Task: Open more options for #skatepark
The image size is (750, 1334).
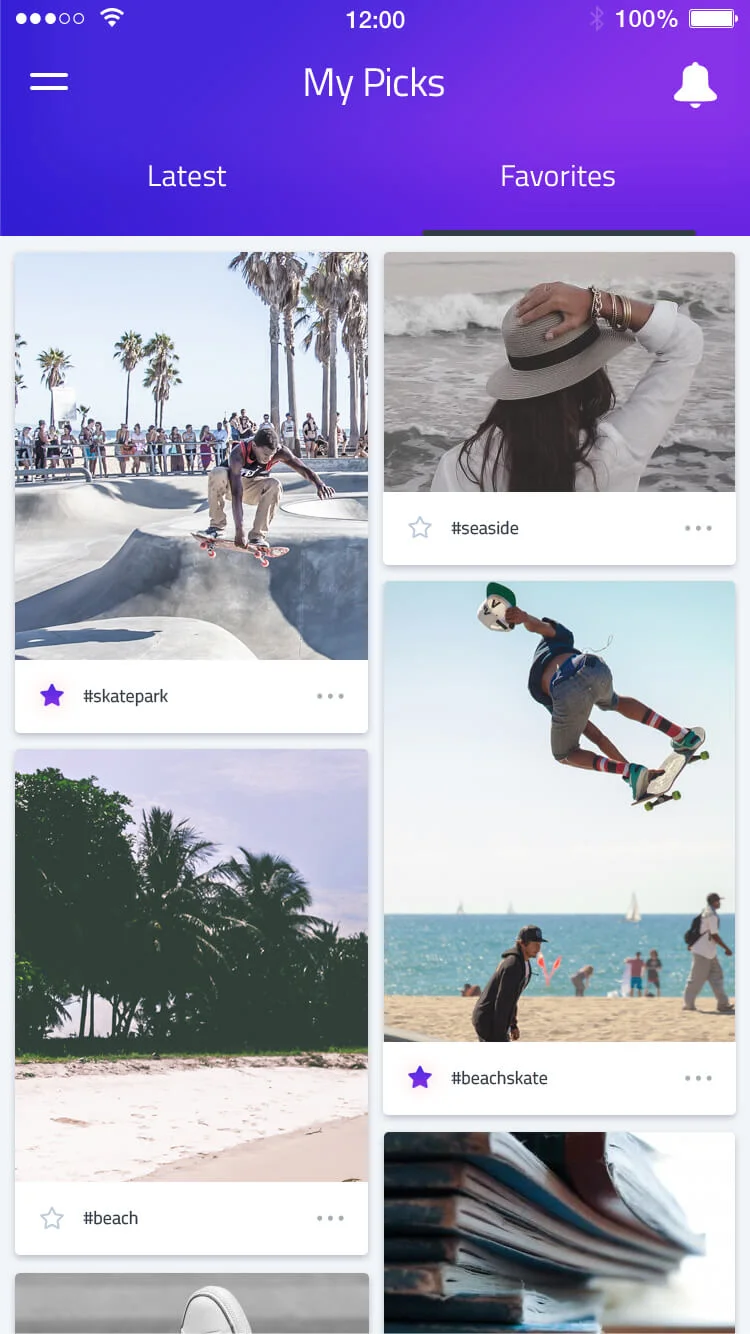Action: coord(330,696)
